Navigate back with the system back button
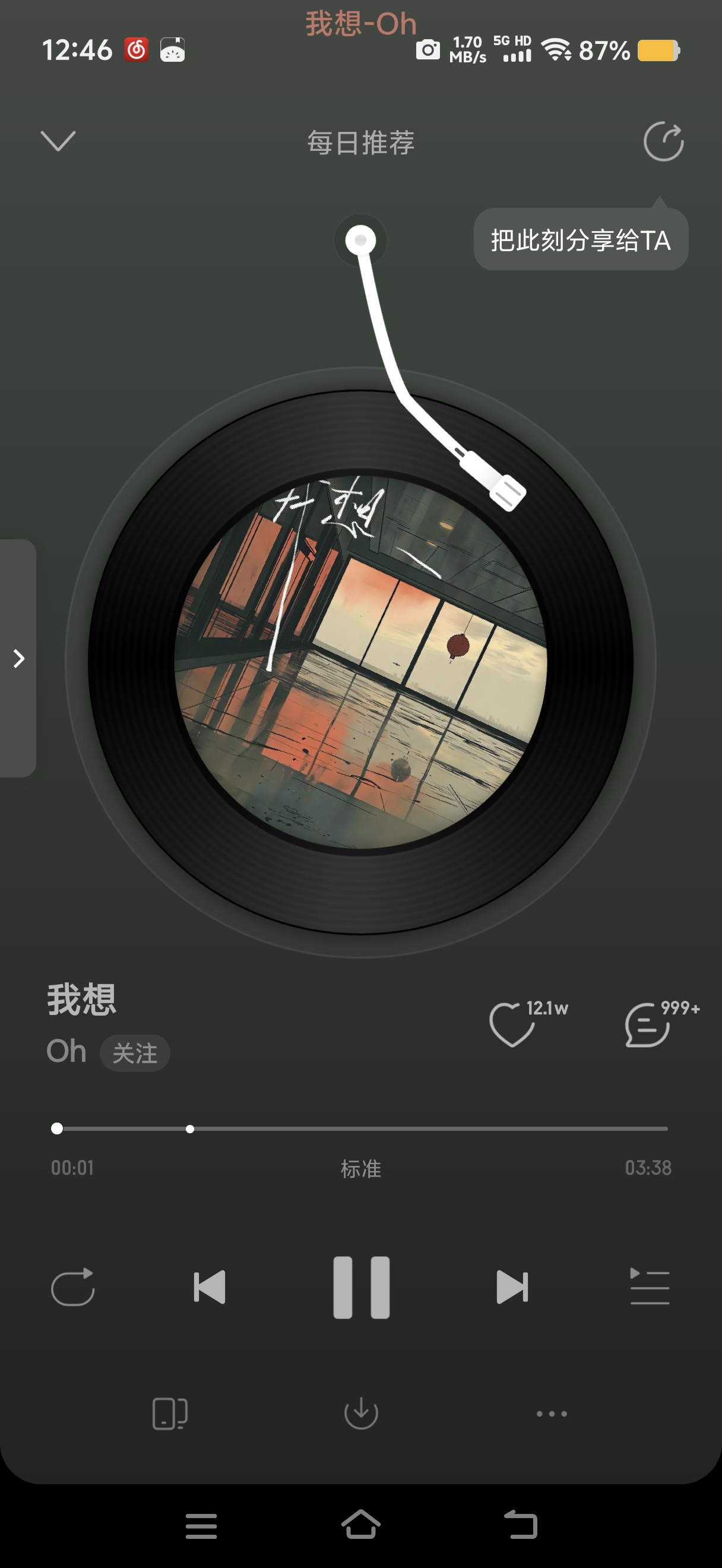Viewport: 722px width, 1568px height. pos(521,1525)
